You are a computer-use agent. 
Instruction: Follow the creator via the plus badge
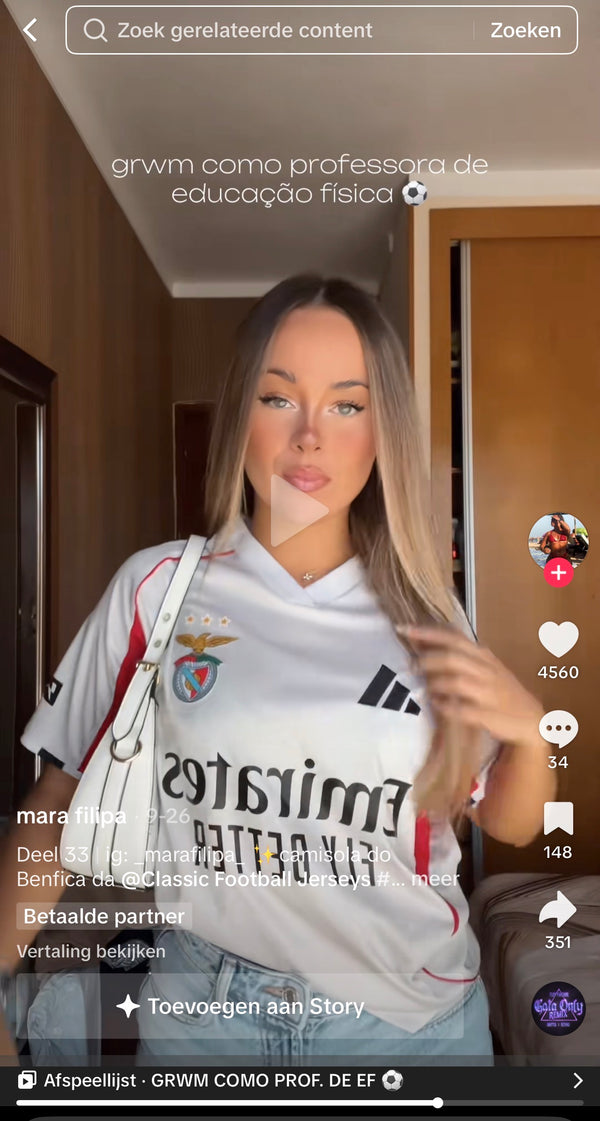(558, 573)
